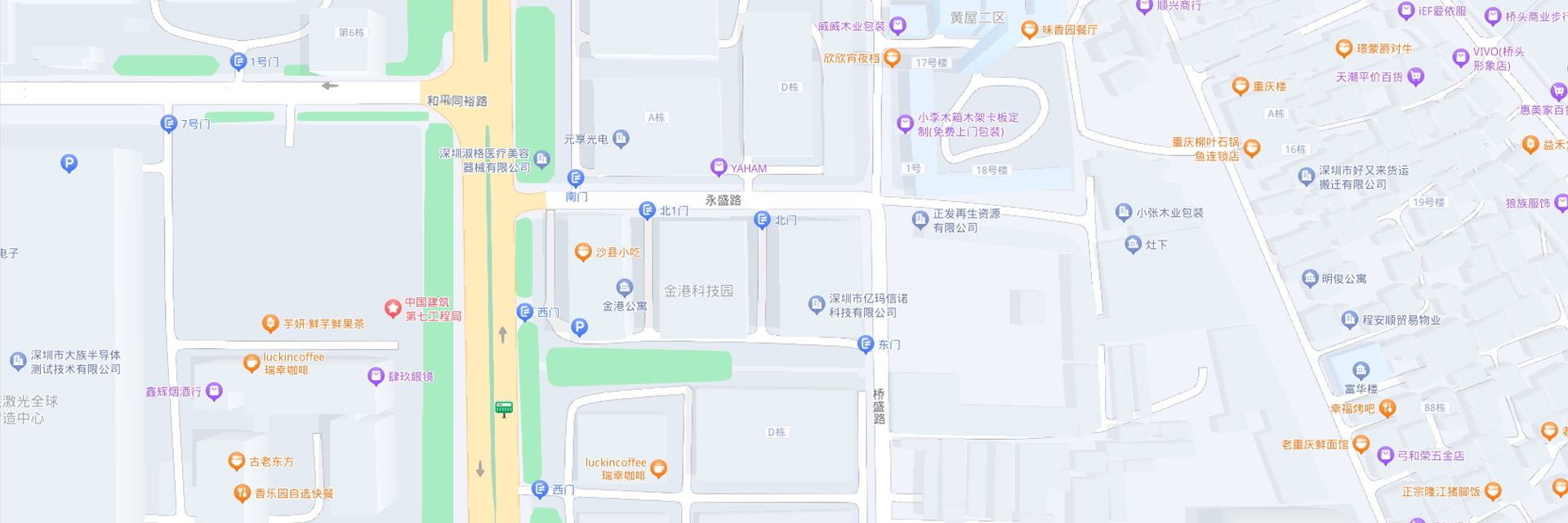Image resolution: width=1568 pixels, height=523 pixels.
Task: Select the 香乐园自选快餐 marker
Action: [x=242, y=493]
